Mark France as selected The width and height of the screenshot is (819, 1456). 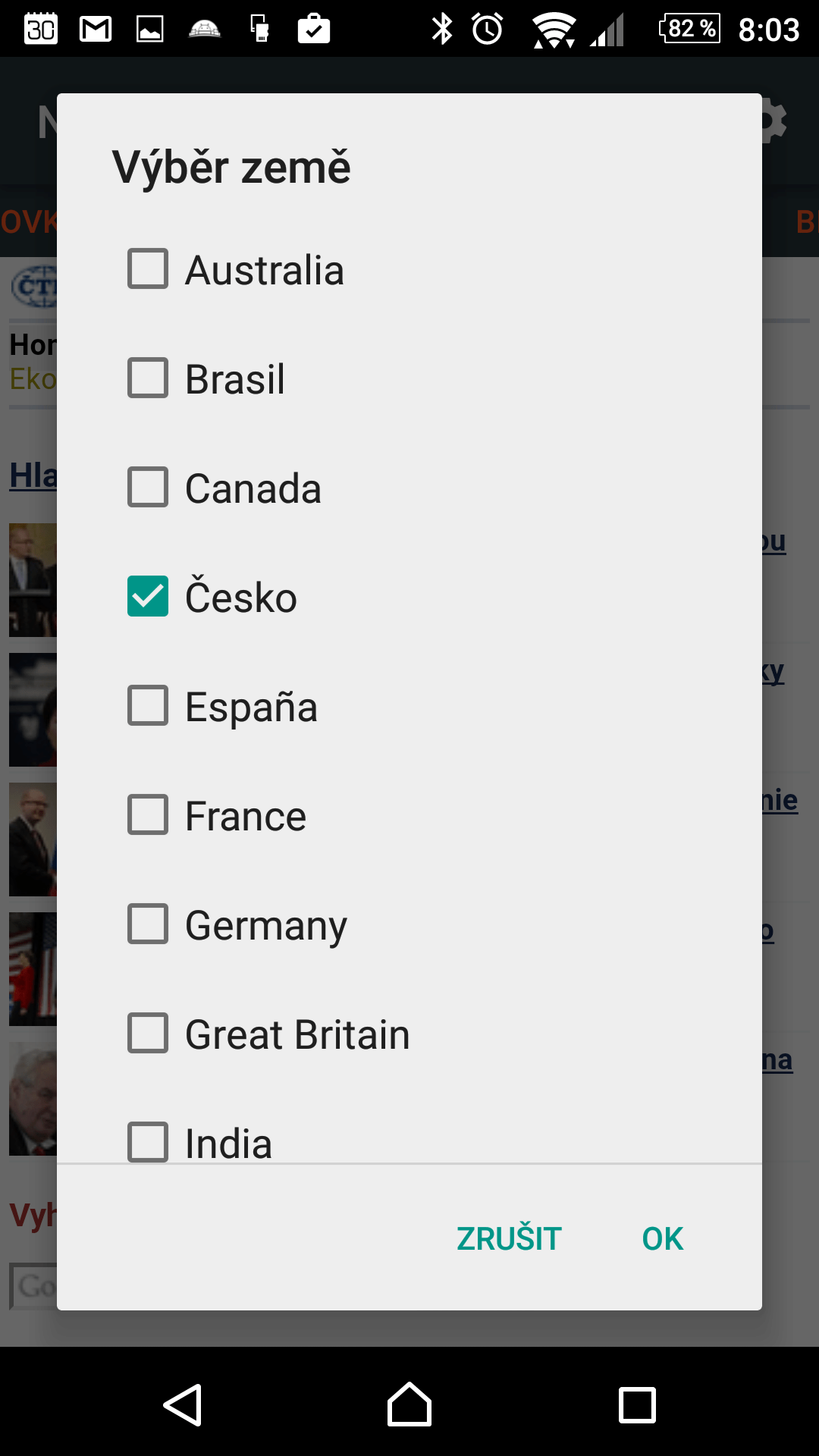[x=148, y=815]
